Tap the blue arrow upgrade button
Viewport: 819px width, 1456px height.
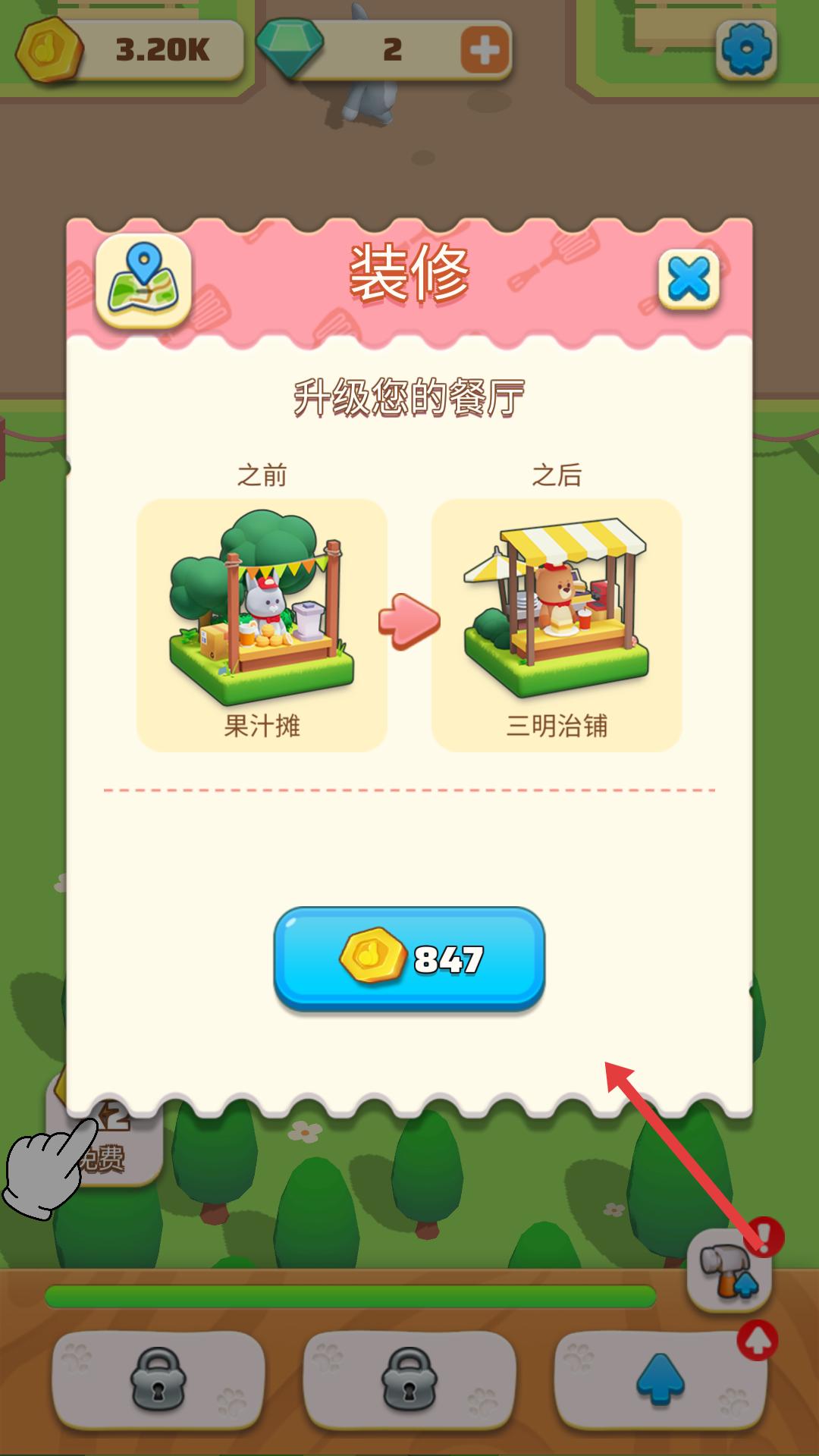[660, 1379]
